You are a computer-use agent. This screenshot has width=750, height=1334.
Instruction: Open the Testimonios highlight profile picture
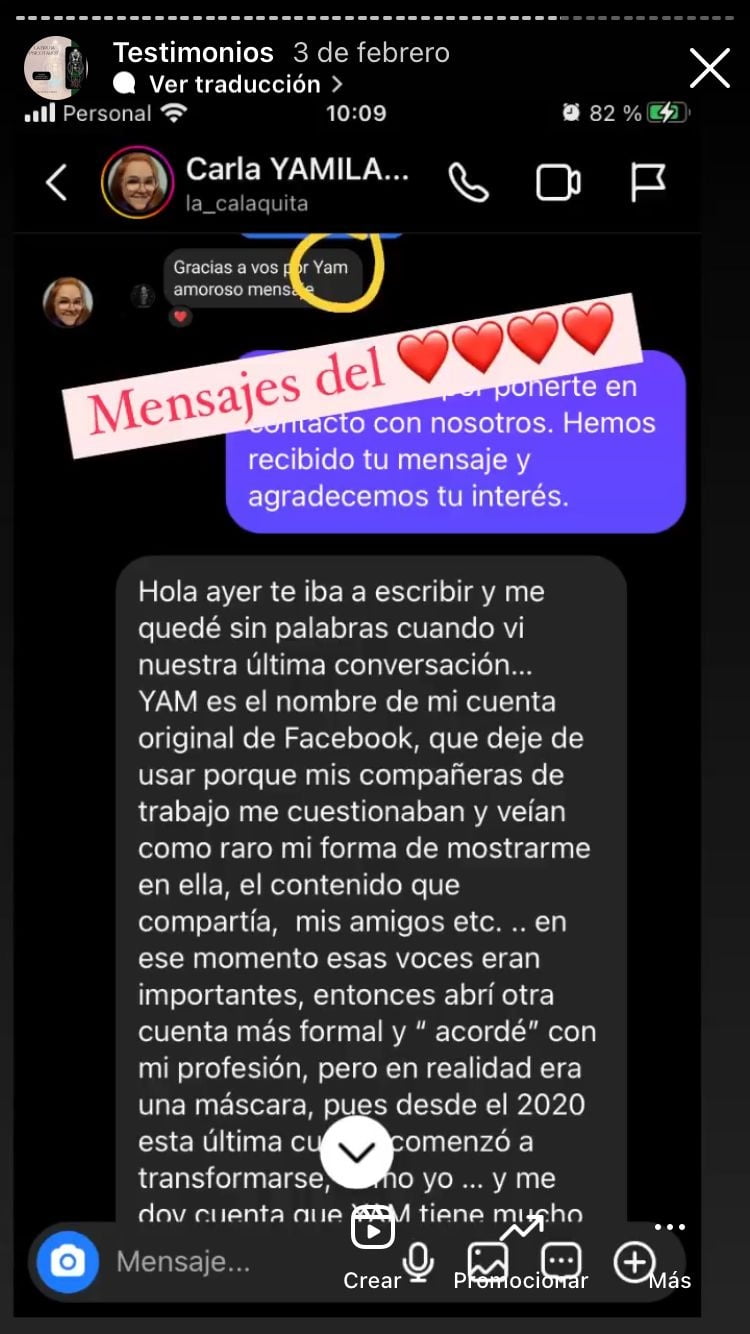pos(56,68)
